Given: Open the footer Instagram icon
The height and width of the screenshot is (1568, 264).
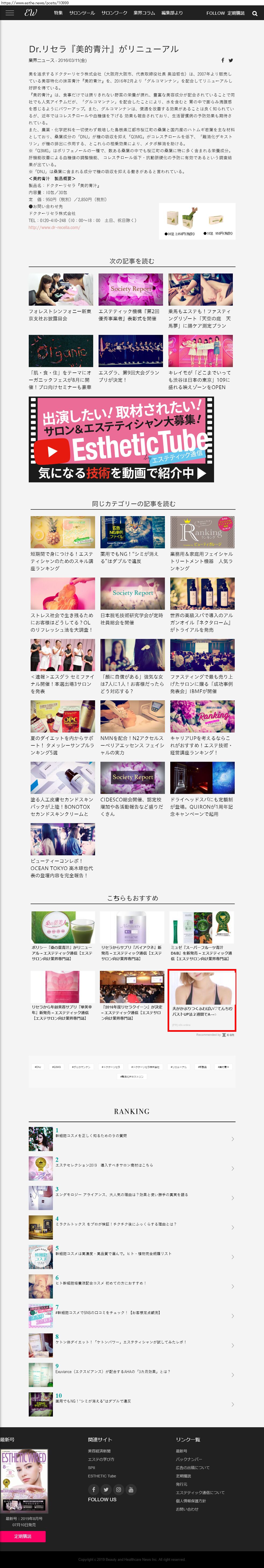Looking at the screenshot, I should coord(118,1489).
